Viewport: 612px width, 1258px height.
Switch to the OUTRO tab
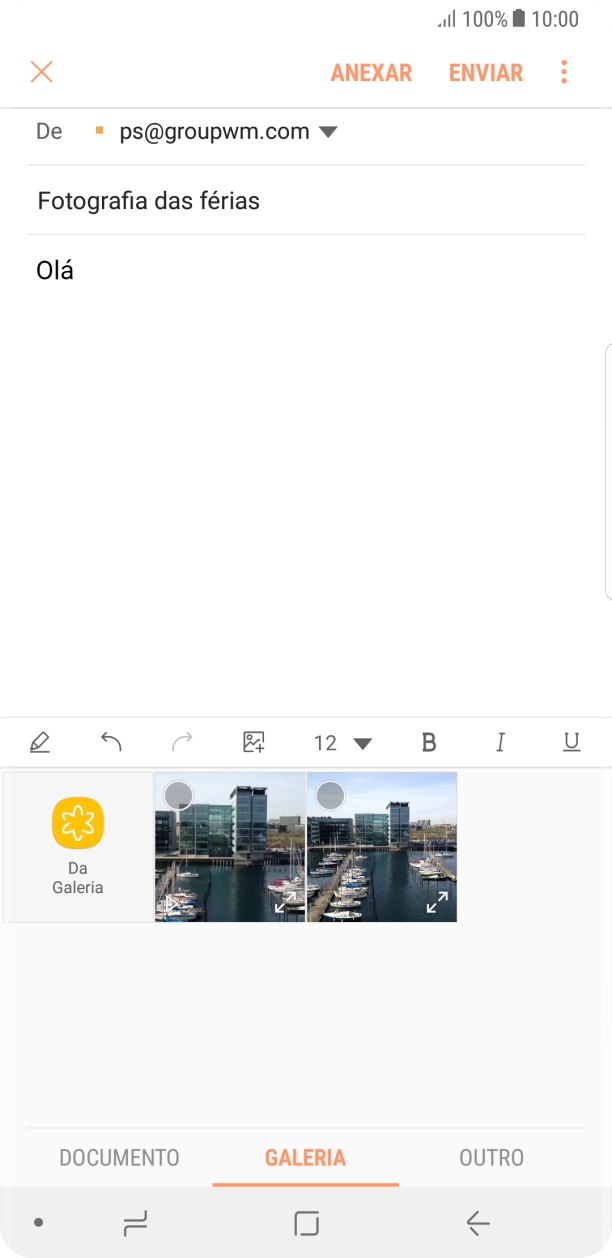coord(491,1158)
